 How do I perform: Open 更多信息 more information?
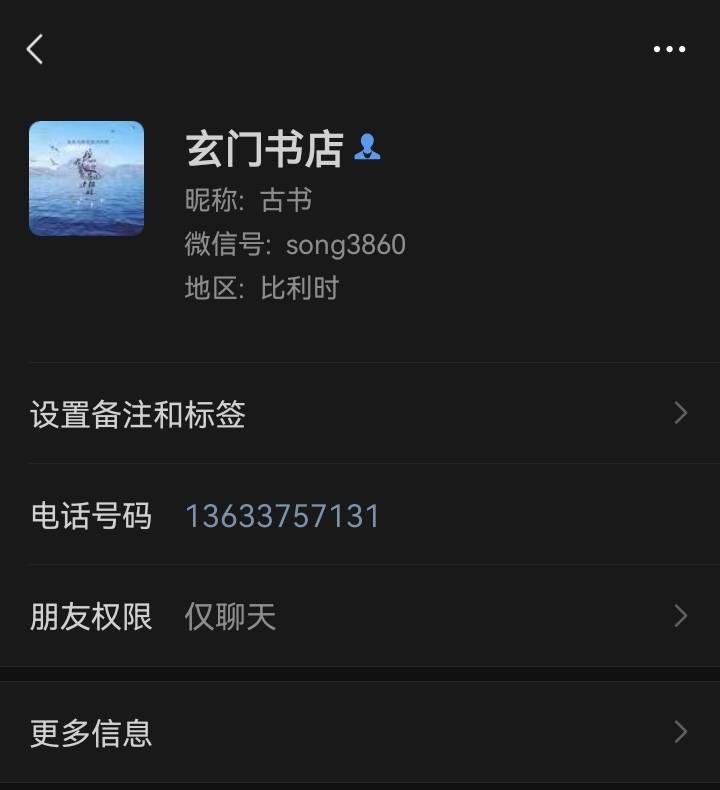[x=91, y=733]
